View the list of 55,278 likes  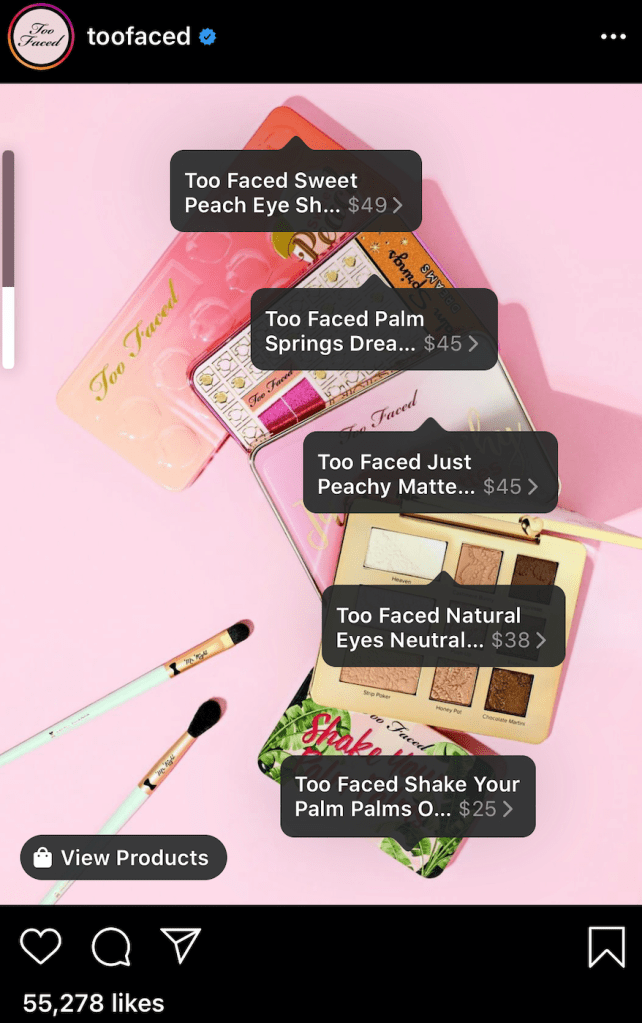(x=93, y=1003)
